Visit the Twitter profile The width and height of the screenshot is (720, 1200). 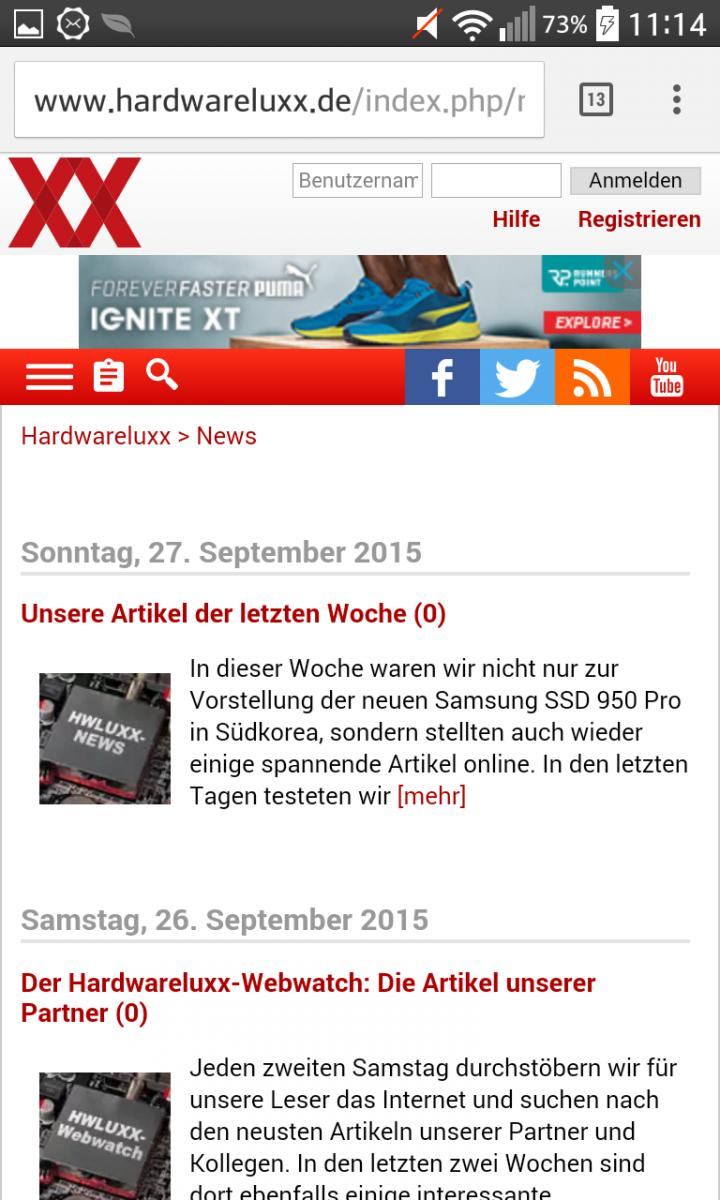pyautogui.click(x=517, y=377)
